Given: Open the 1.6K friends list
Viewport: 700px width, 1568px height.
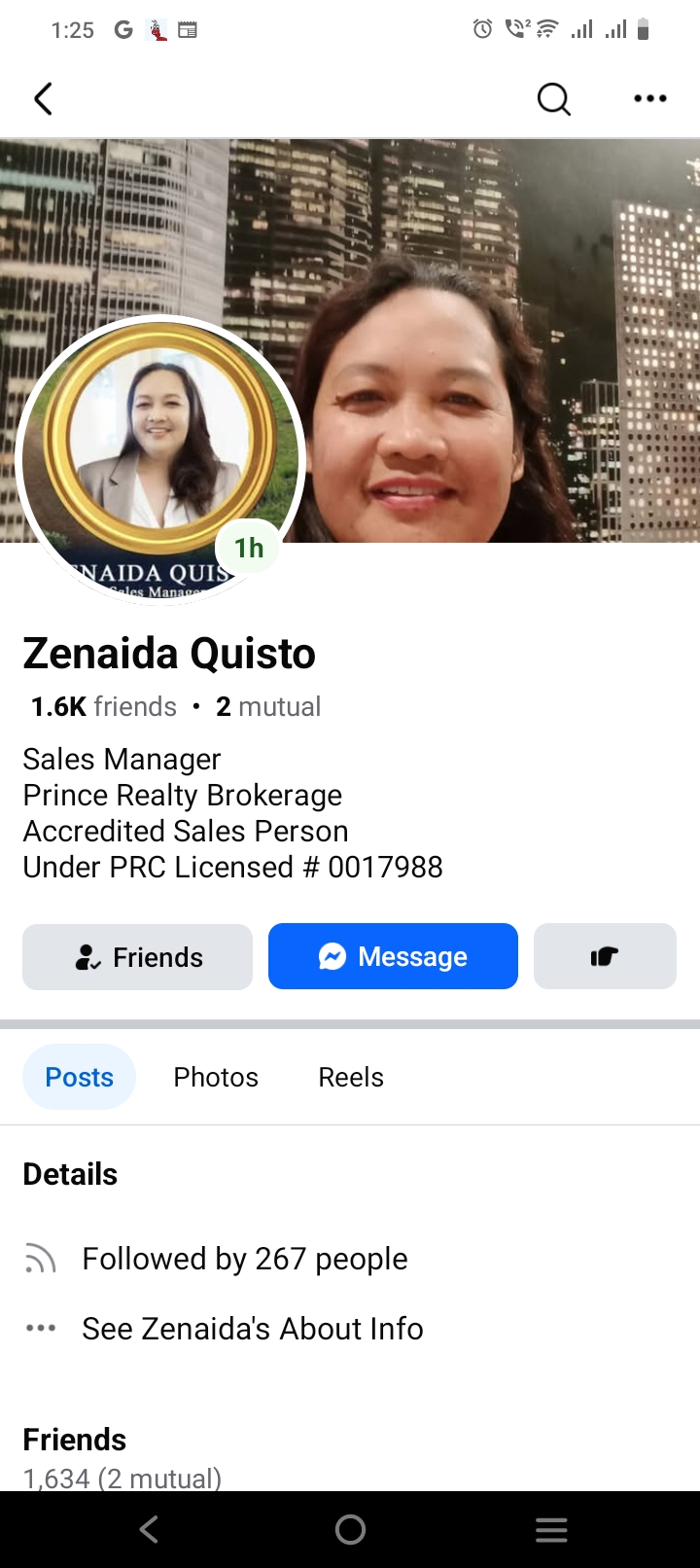Looking at the screenshot, I should point(104,707).
